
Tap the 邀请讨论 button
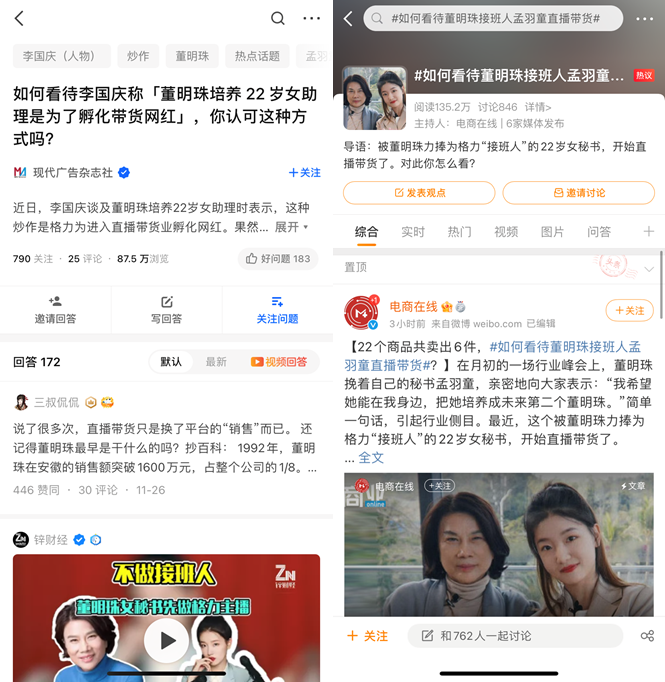578,192
